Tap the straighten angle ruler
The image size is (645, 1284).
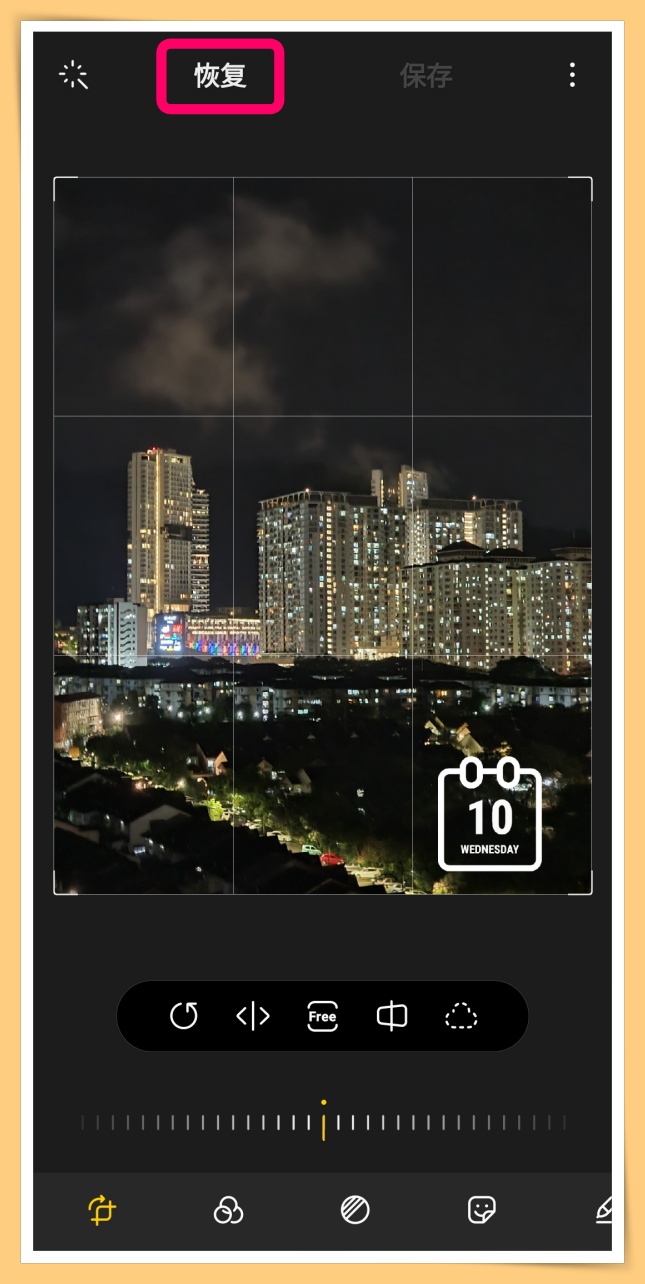[323, 1122]
